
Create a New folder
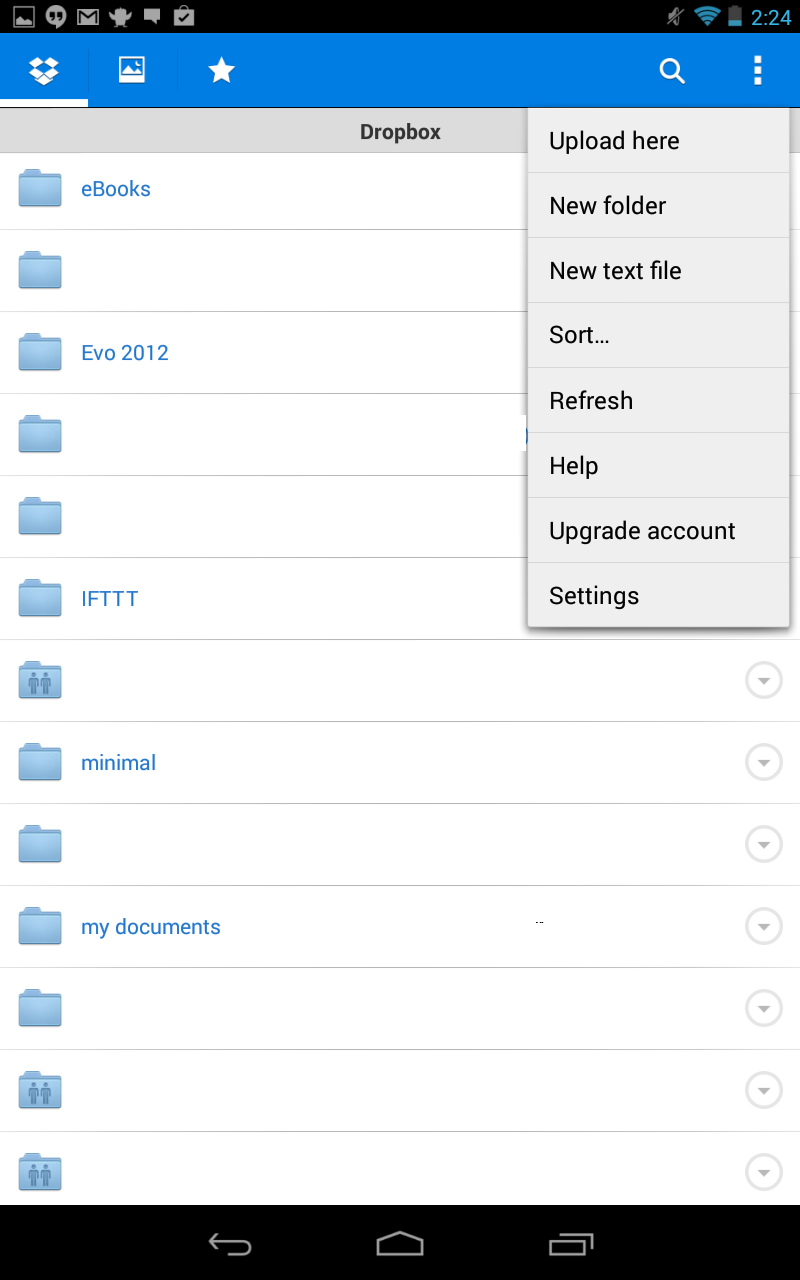coord(607,206)
